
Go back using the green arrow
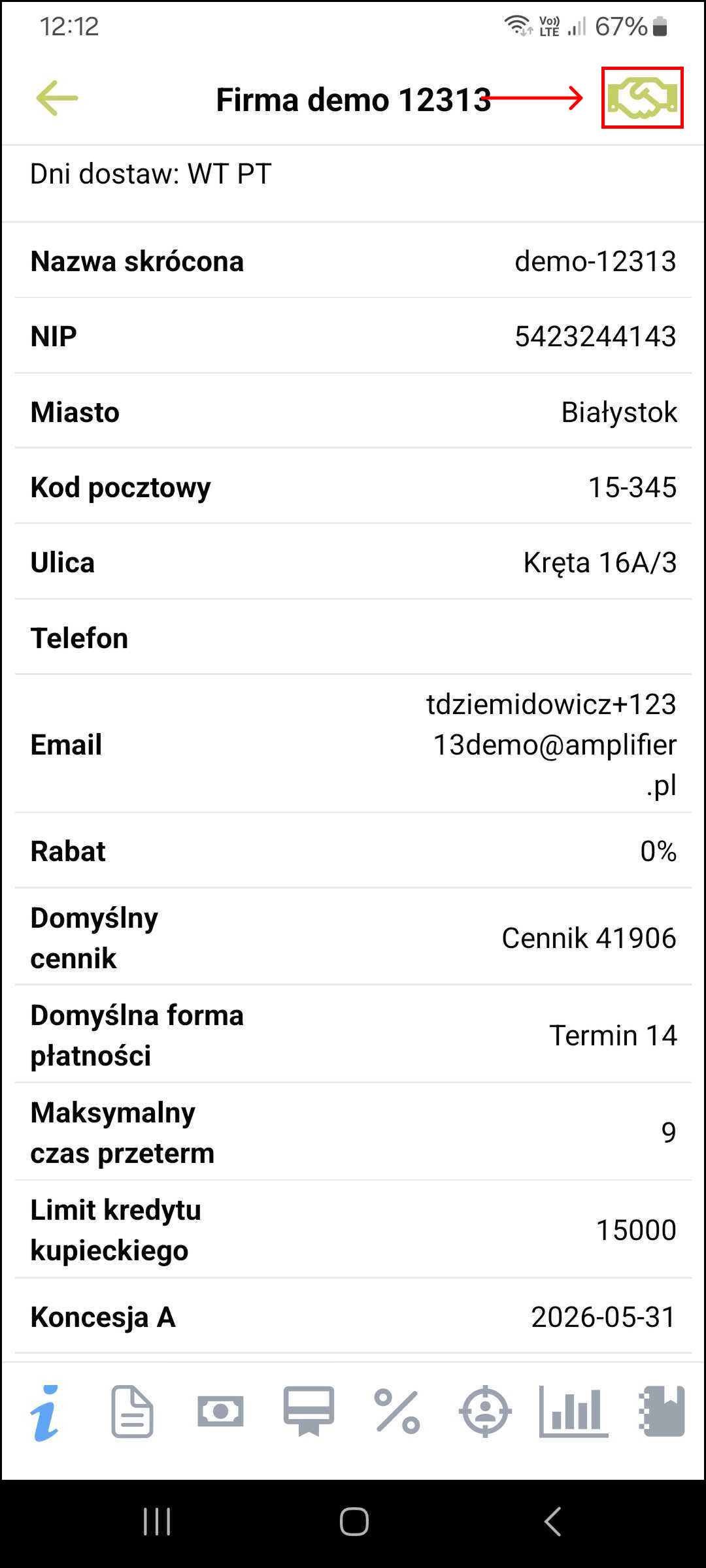[x=58, y=99]
